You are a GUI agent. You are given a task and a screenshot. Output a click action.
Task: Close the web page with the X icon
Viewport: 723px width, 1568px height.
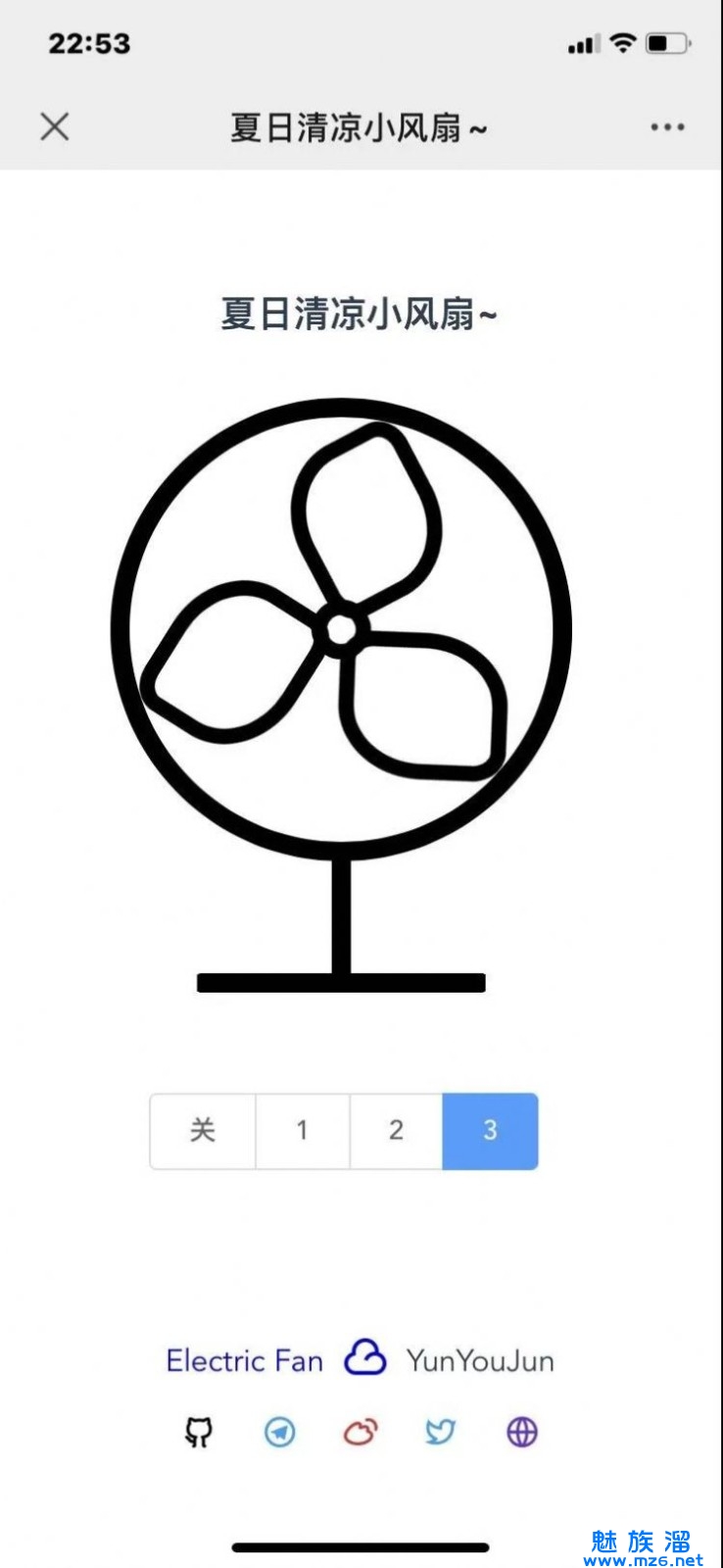(x=55, y=126)
